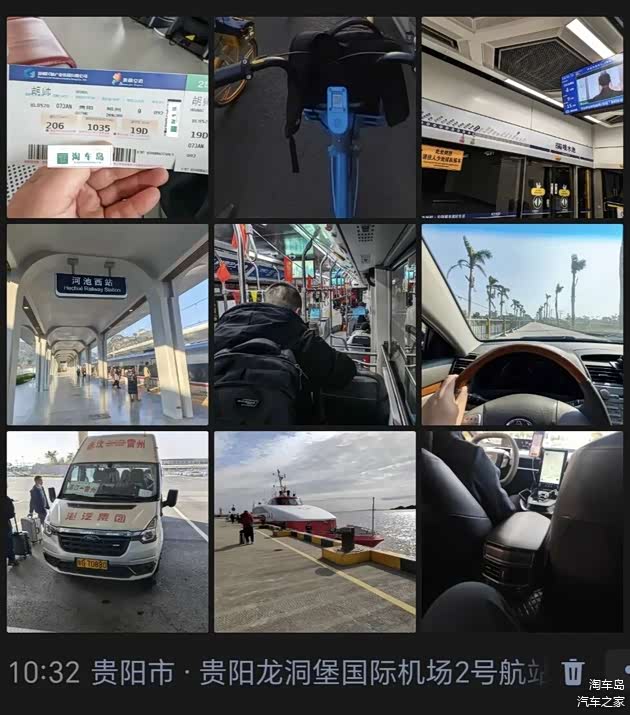Viewport: 630px width, 715px height.
Task: Open the car back seat photo
Action: [x=522, y=531]
